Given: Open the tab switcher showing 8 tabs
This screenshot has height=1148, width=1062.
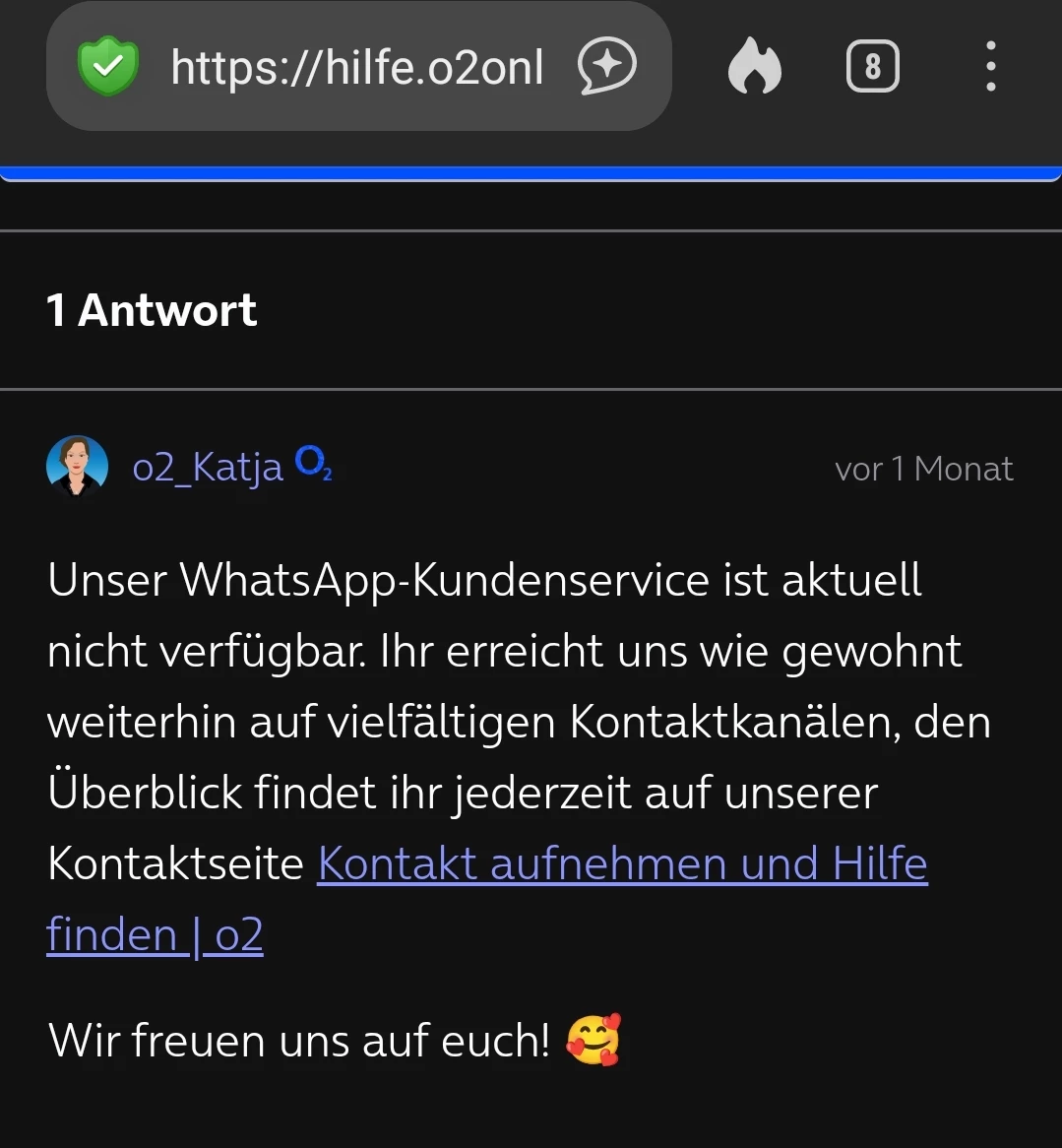Looking at the screenshot, I should [x=872, y=67].
